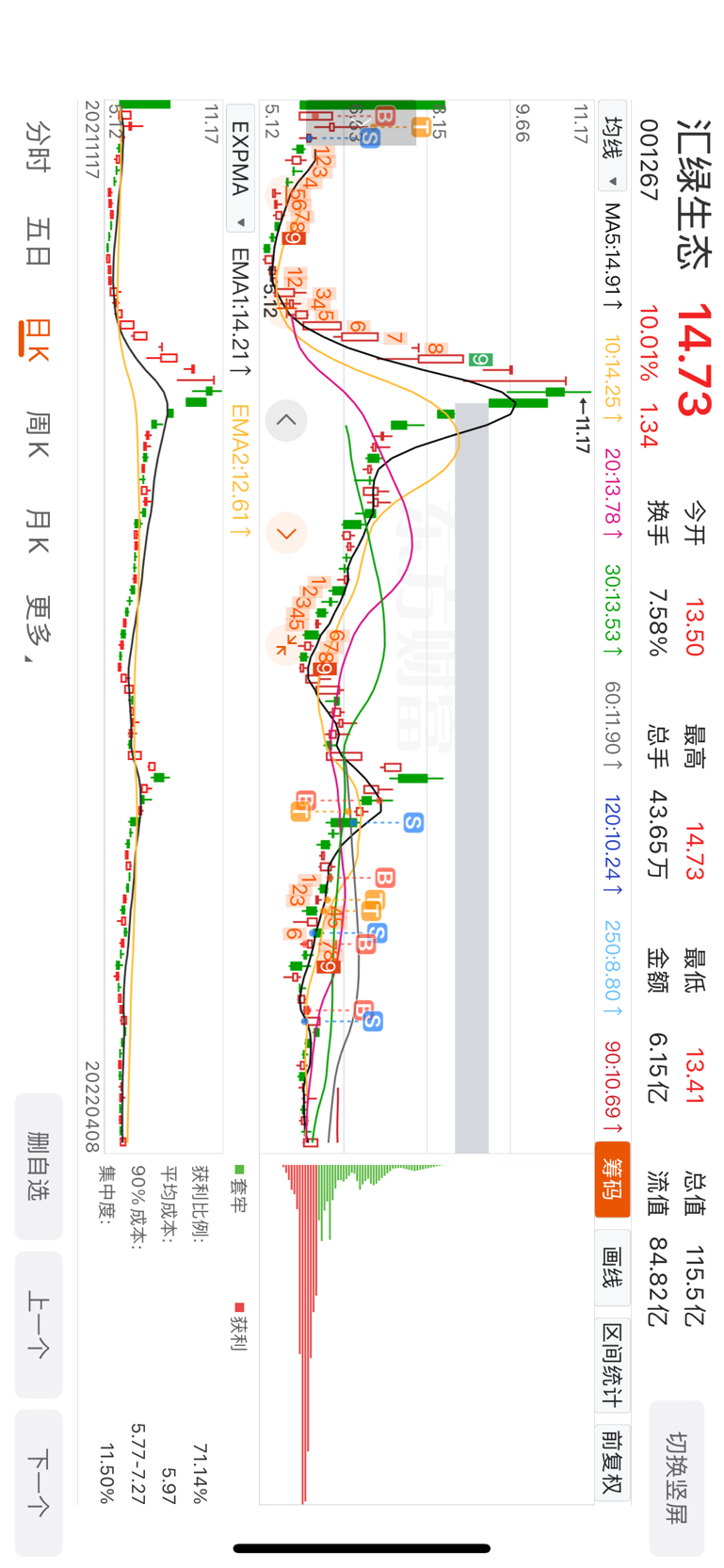Open the 画线 drawing tool

[612, 1267]
